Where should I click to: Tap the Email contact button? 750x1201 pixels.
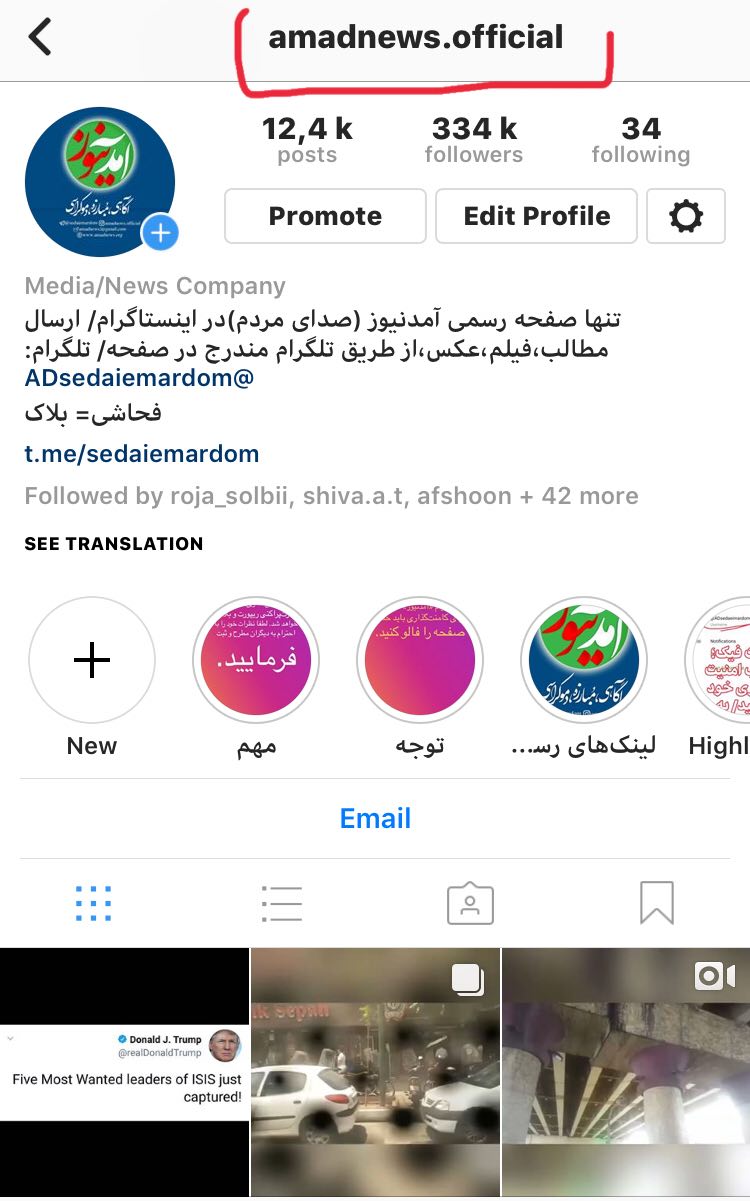(375, 818)
